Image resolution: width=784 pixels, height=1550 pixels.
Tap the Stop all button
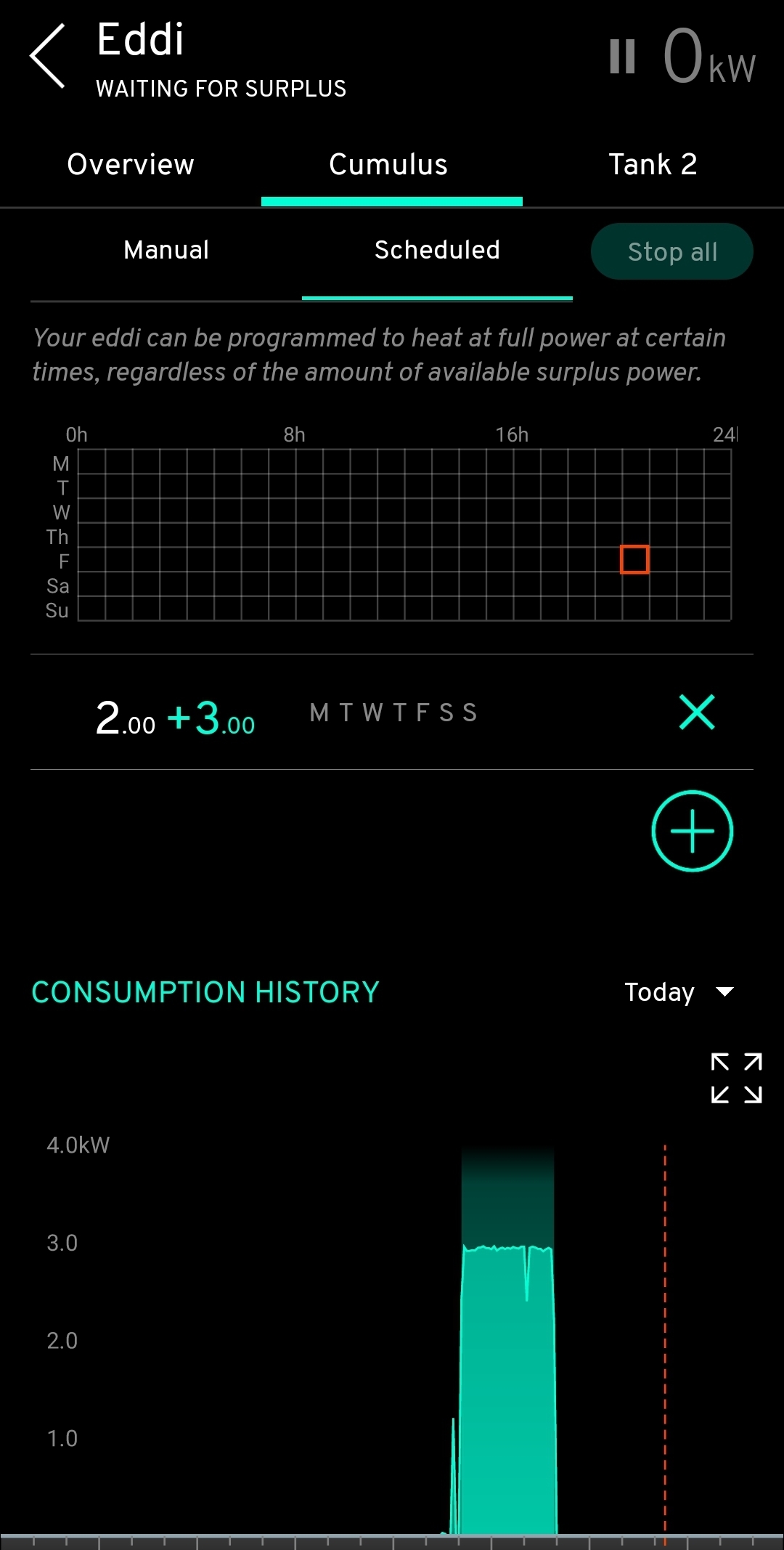[672, 252]
